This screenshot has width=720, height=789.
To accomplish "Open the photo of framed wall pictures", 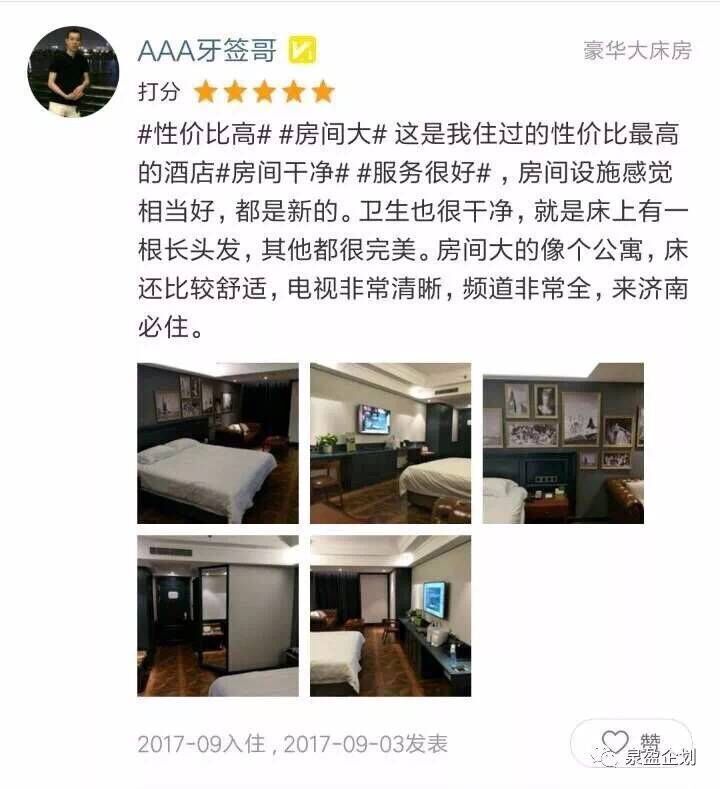I will (563, 443).
